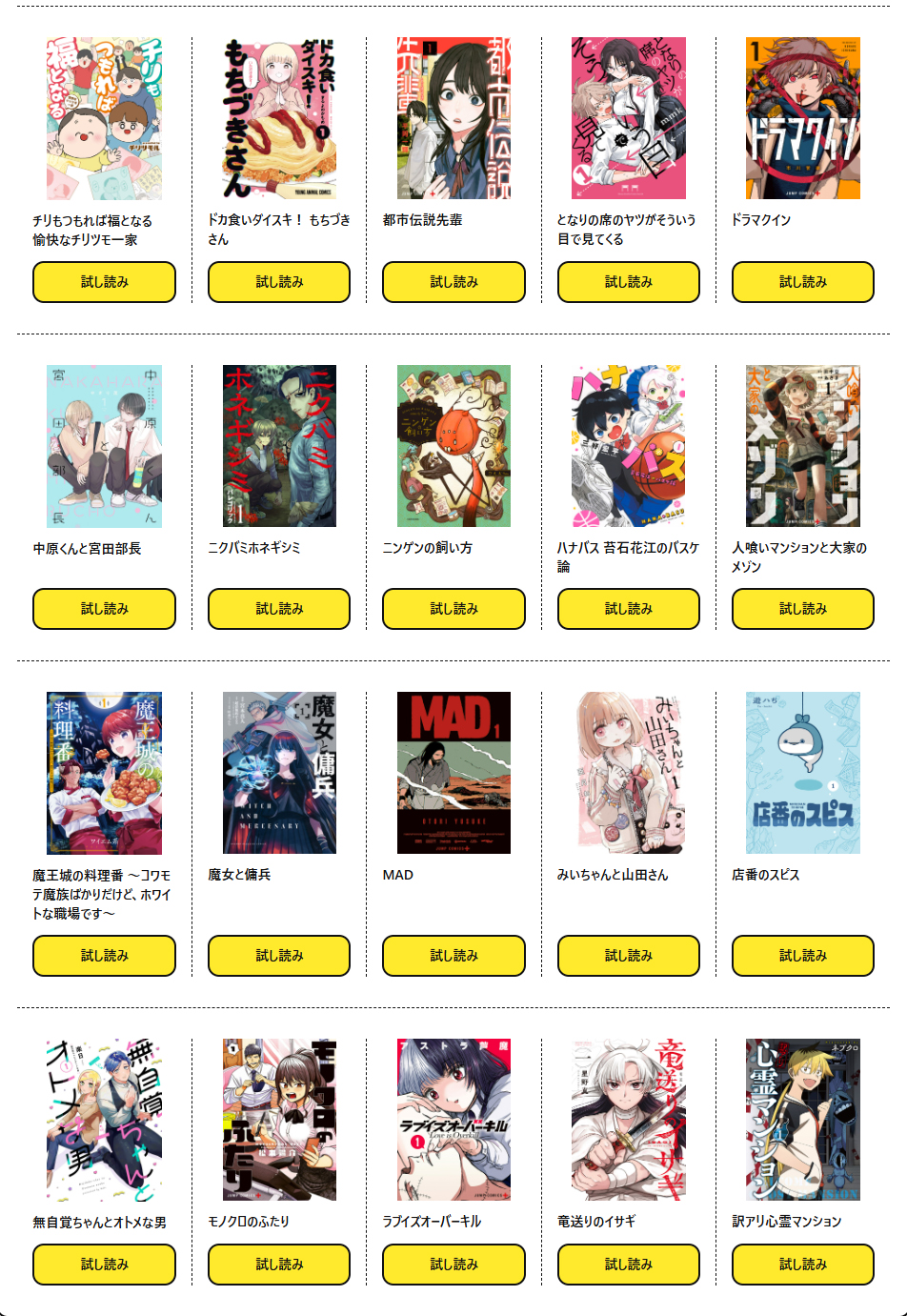This screenshot has width=907, height=1316.
Task: Open trial reading for 魔女と傭兵
Action: [279, 956]
